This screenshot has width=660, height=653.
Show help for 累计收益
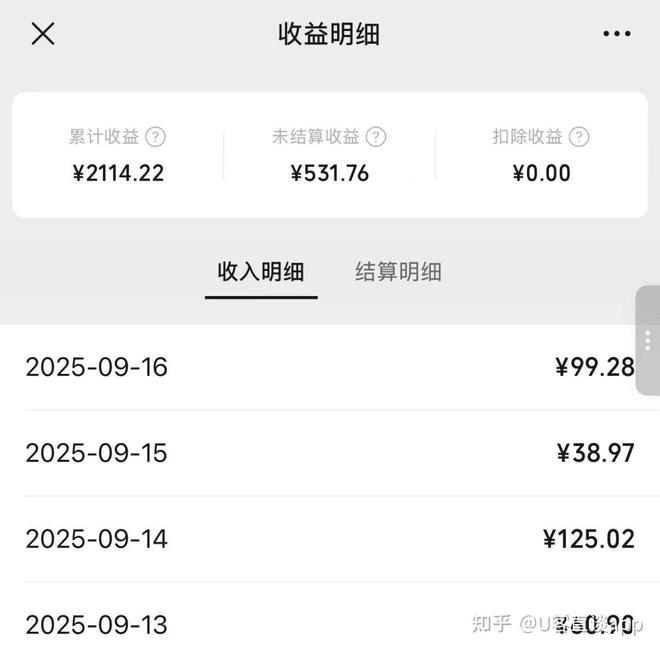[156, 137]
